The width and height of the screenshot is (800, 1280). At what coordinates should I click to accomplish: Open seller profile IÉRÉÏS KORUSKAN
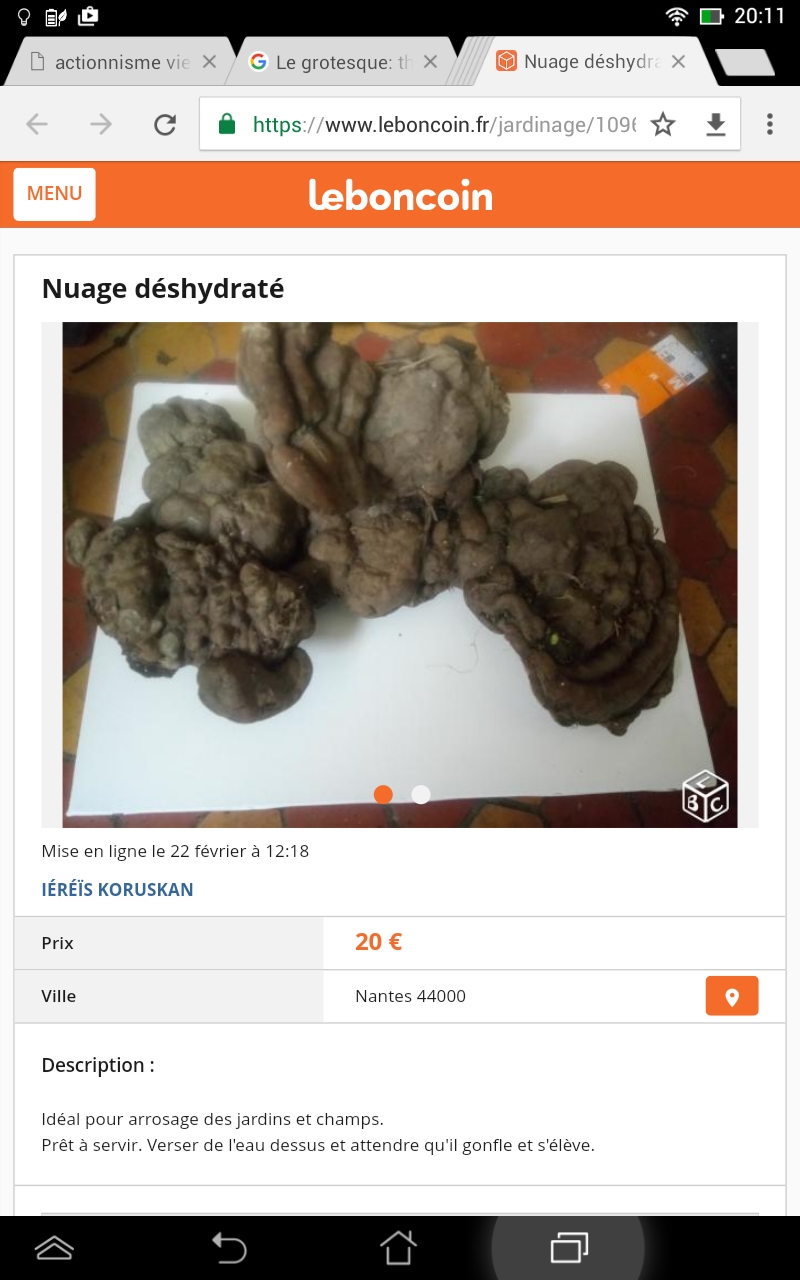tap(117, 889)
